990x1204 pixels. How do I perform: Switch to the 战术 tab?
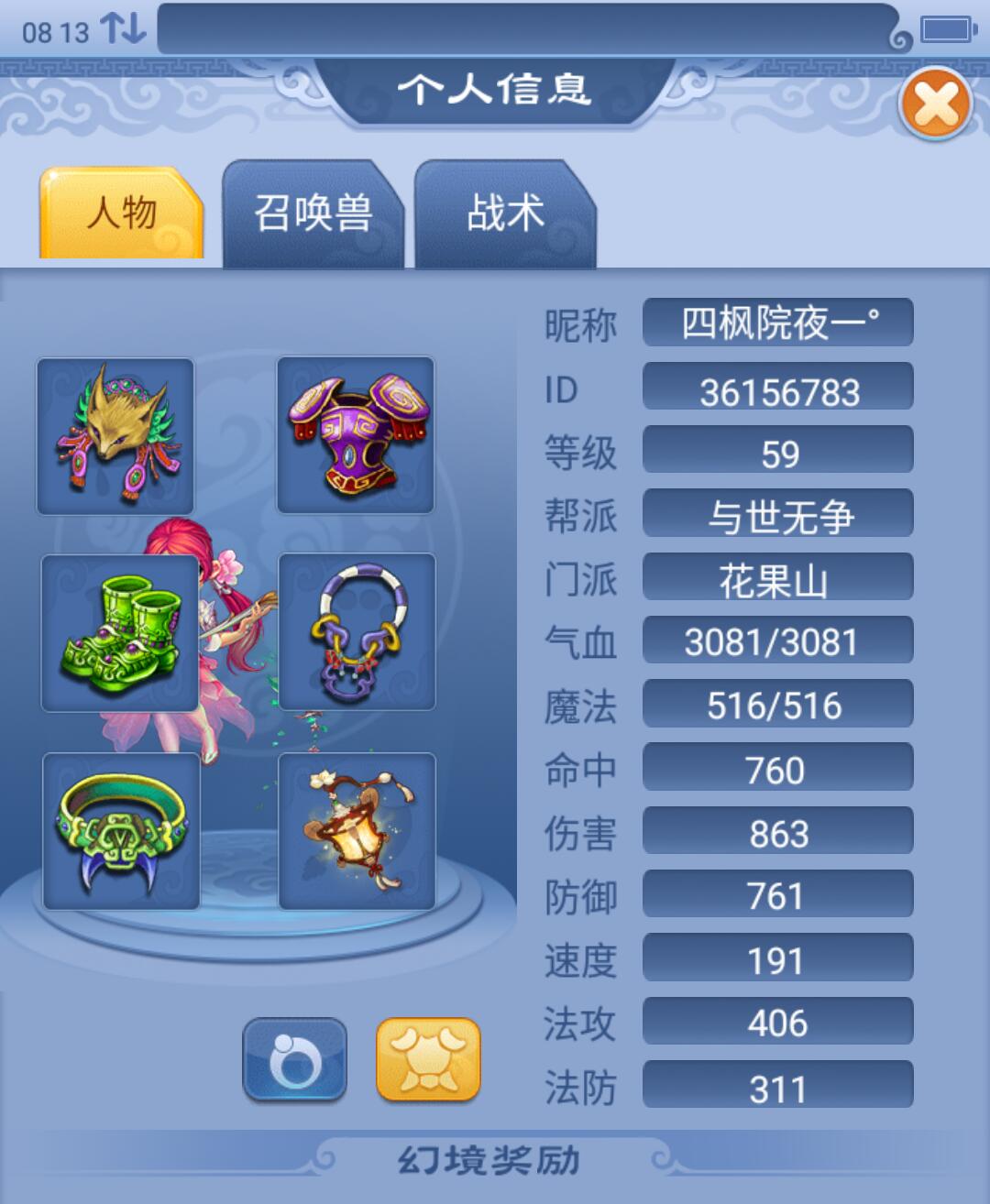(505, 214)
